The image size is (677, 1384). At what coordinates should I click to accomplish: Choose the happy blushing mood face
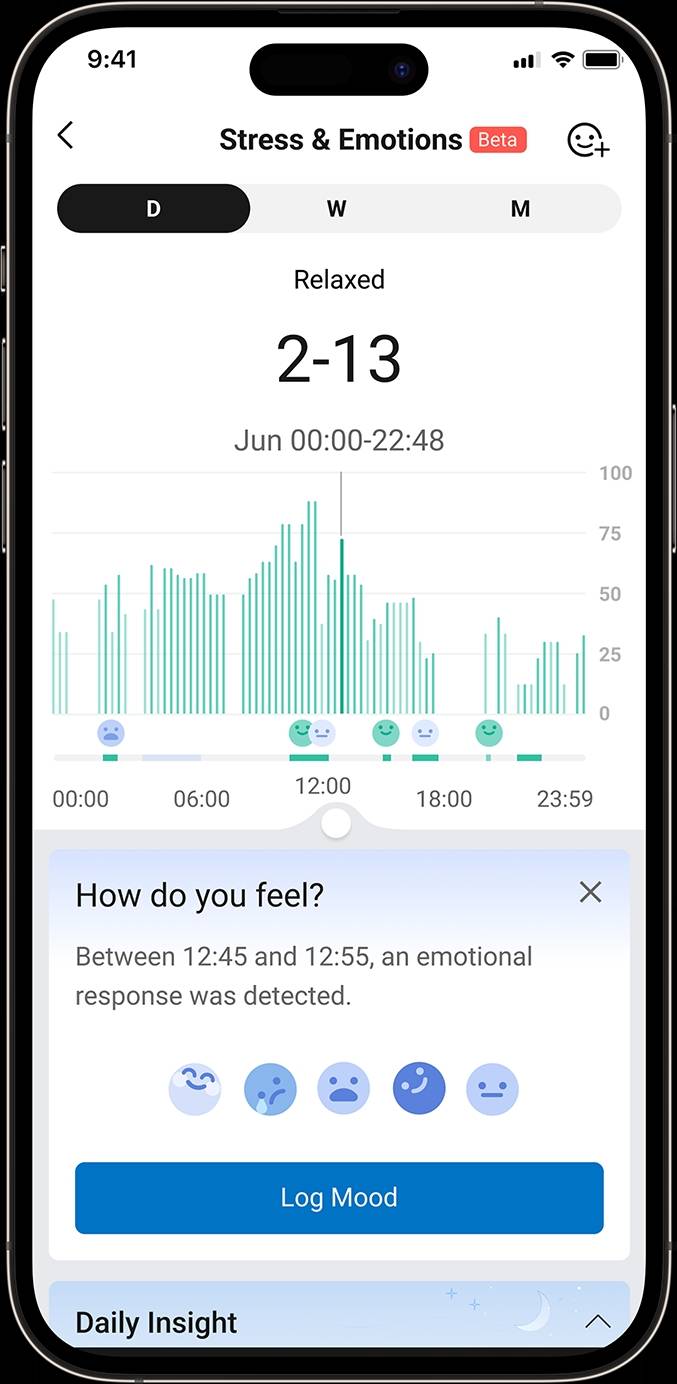pos(195,1089)
